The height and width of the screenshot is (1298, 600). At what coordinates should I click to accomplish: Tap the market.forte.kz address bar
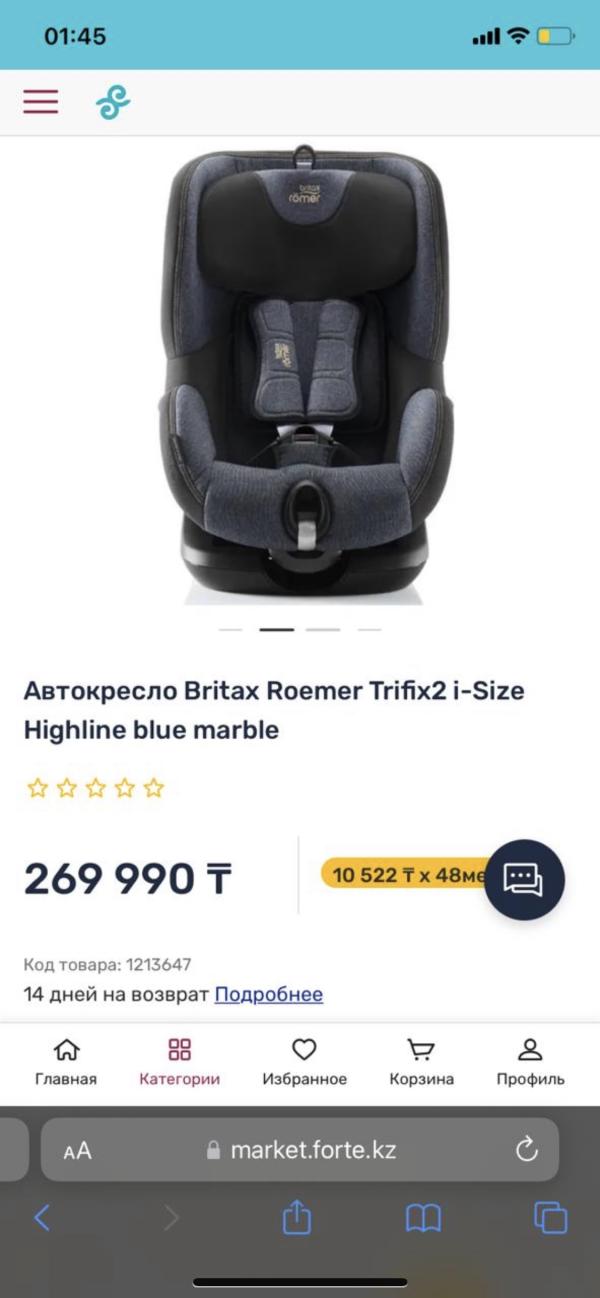point(301,1150)
